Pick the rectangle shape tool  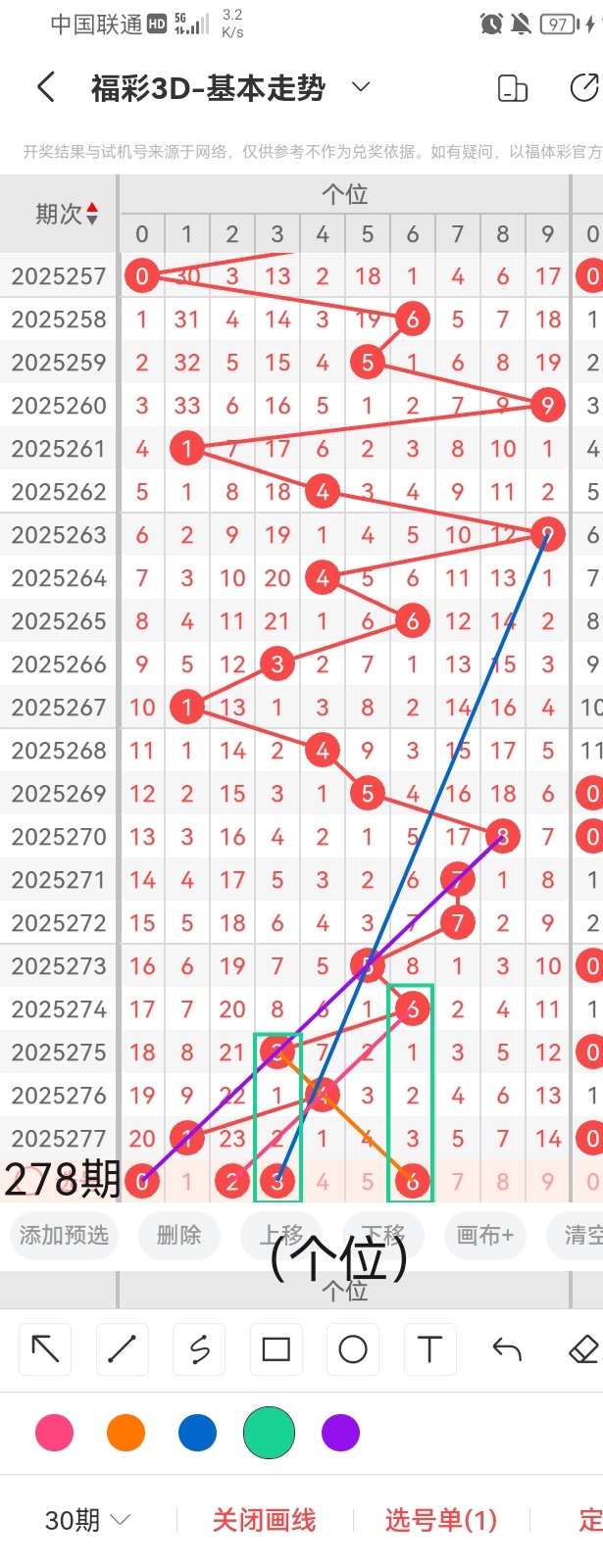click(276, 1349)
